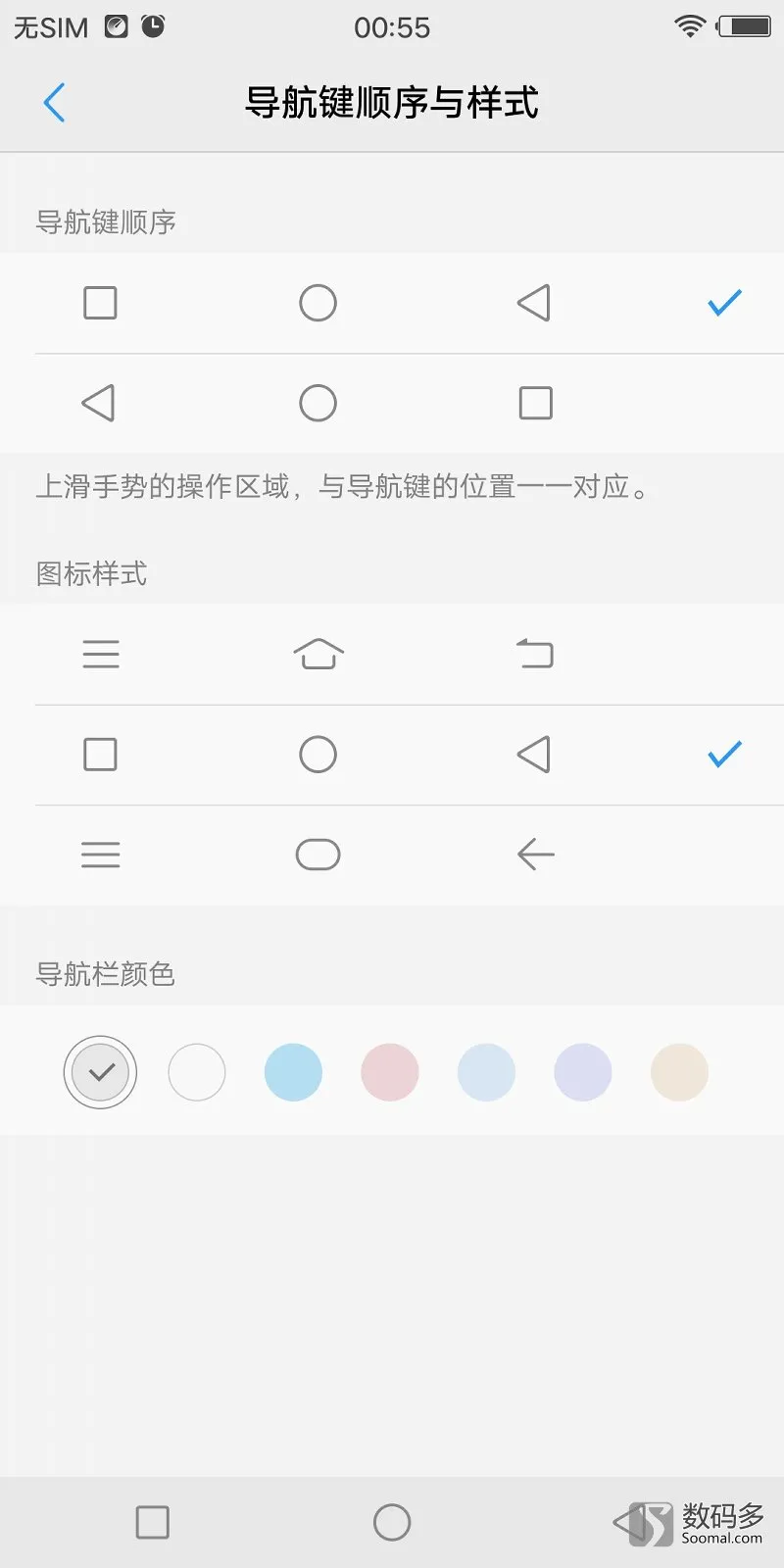Select the checked gray navigation bar color

coord(100,1072)
